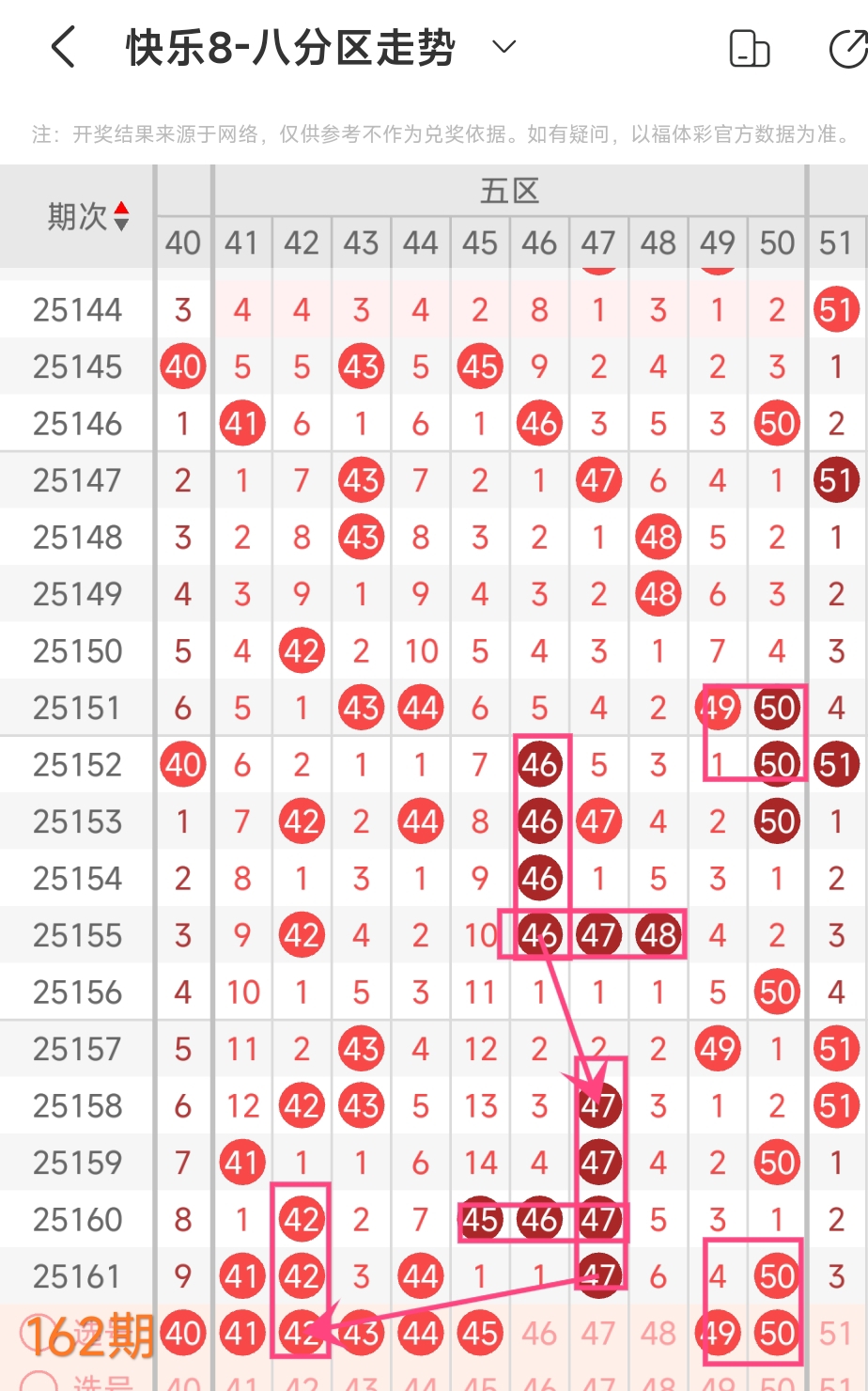Pick number 48 in the 162期 selection row

point(658,1333)
